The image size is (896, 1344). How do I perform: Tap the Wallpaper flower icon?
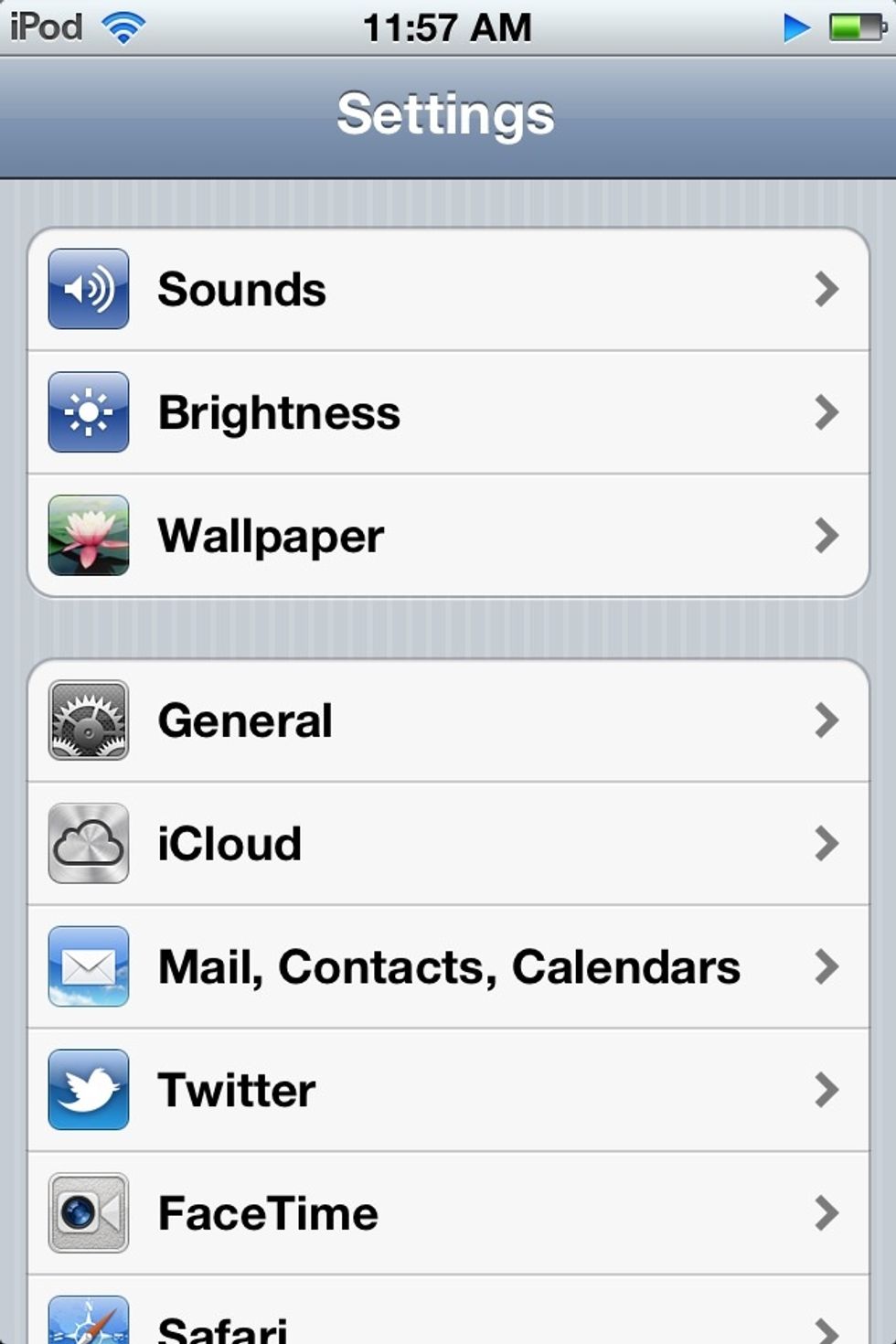pyautogui.click(x=87, y=536)
